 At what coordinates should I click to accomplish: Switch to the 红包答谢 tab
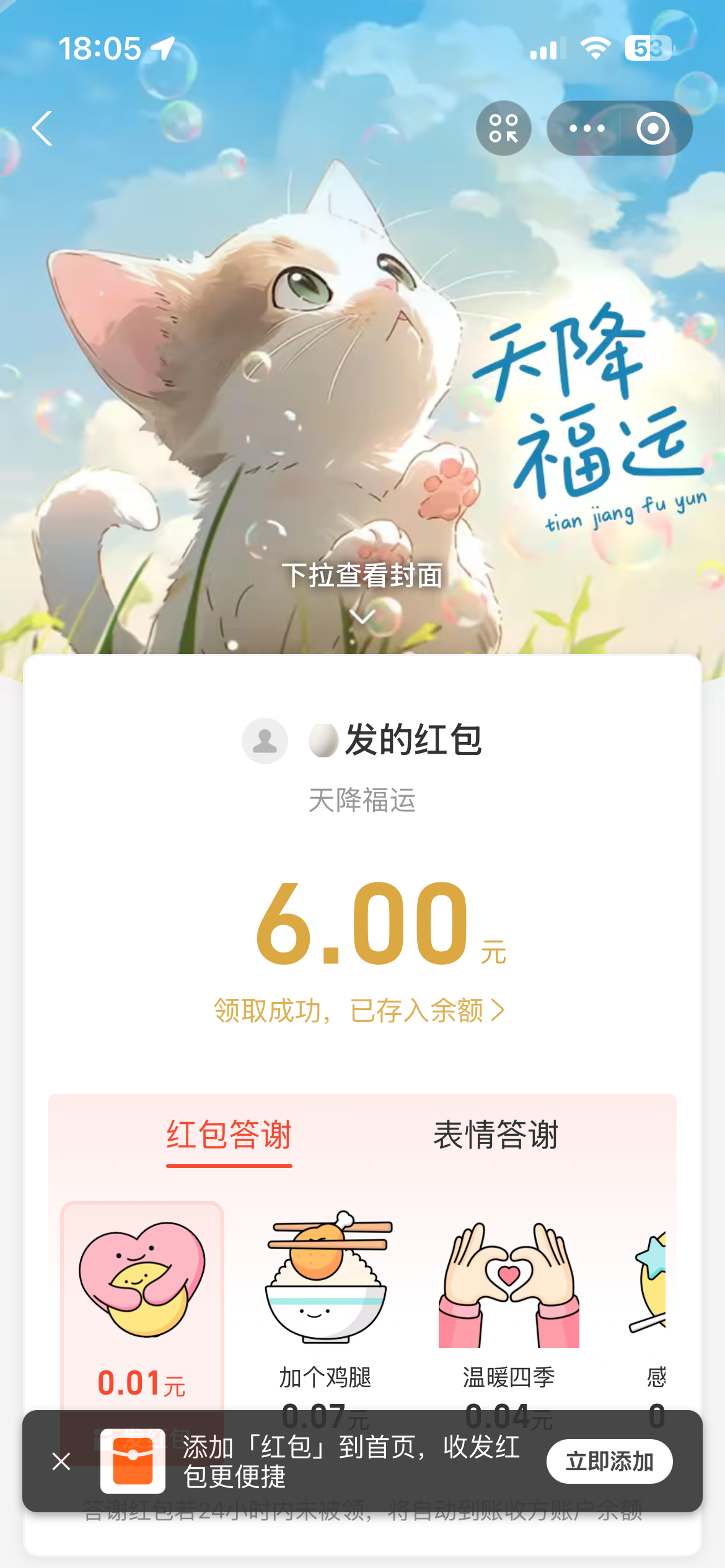229,1136
